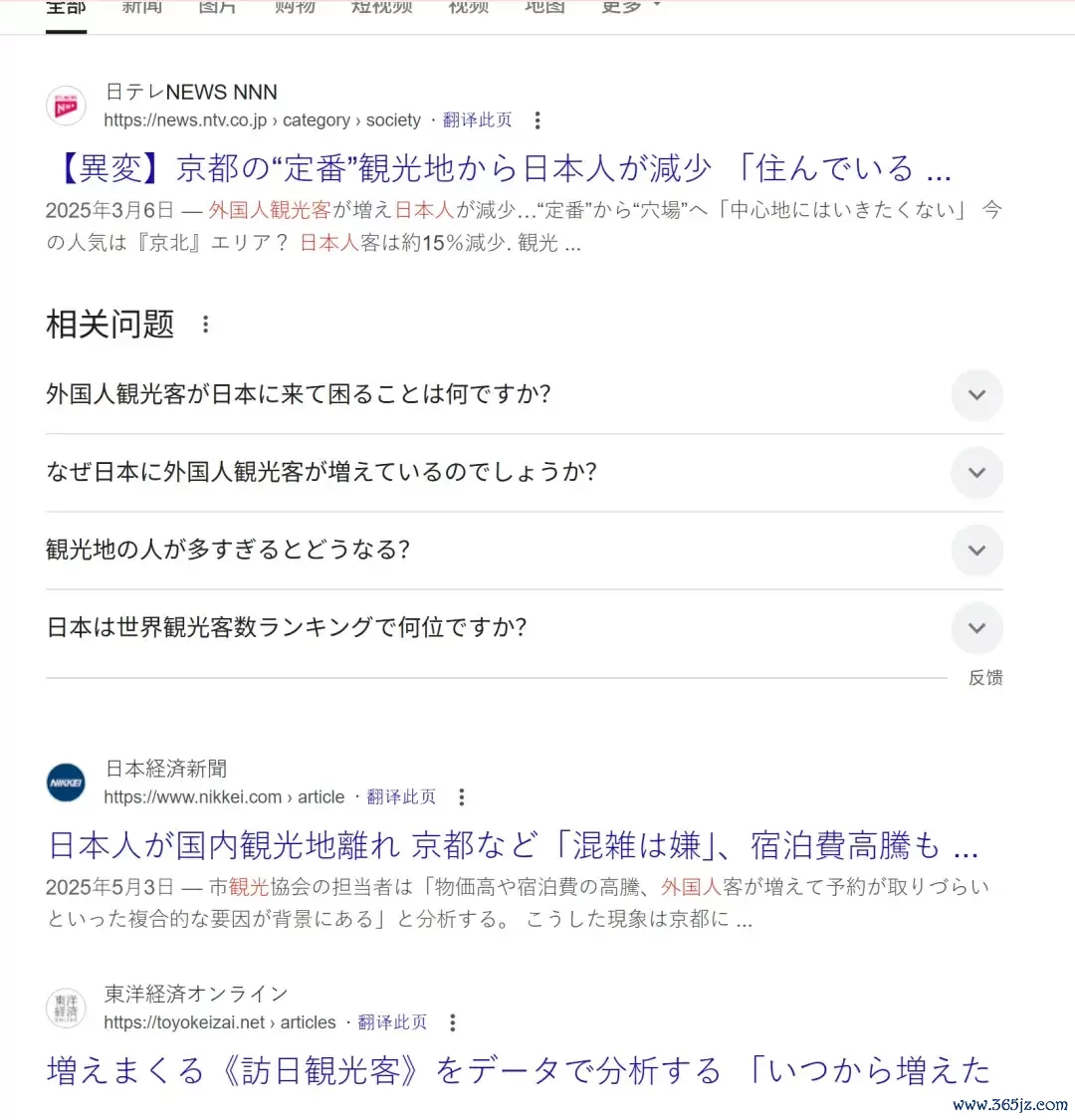Open the 東洋経済オンライン 訪日観光客 article
The image size is (1075, 1120).
518,1070
